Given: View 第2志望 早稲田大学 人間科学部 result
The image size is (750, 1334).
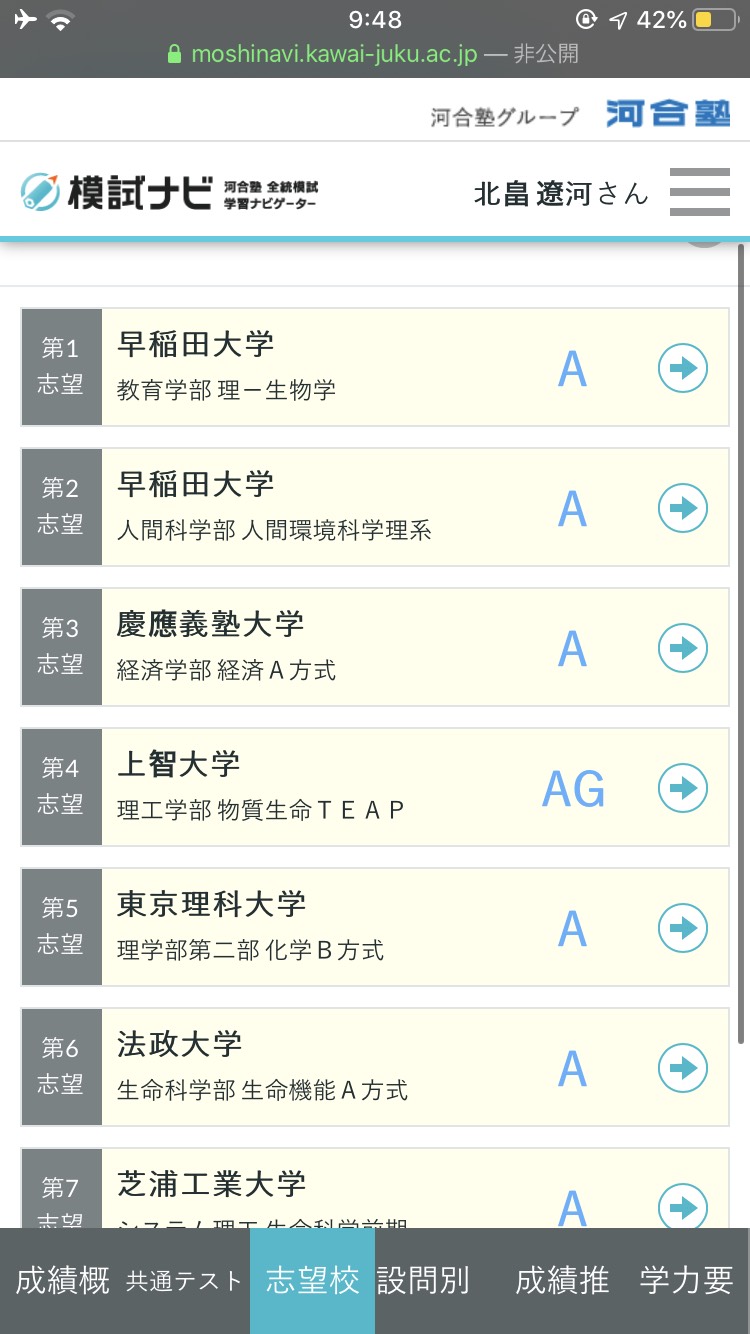Looking at the screenshot, I should tap(683, 508).
